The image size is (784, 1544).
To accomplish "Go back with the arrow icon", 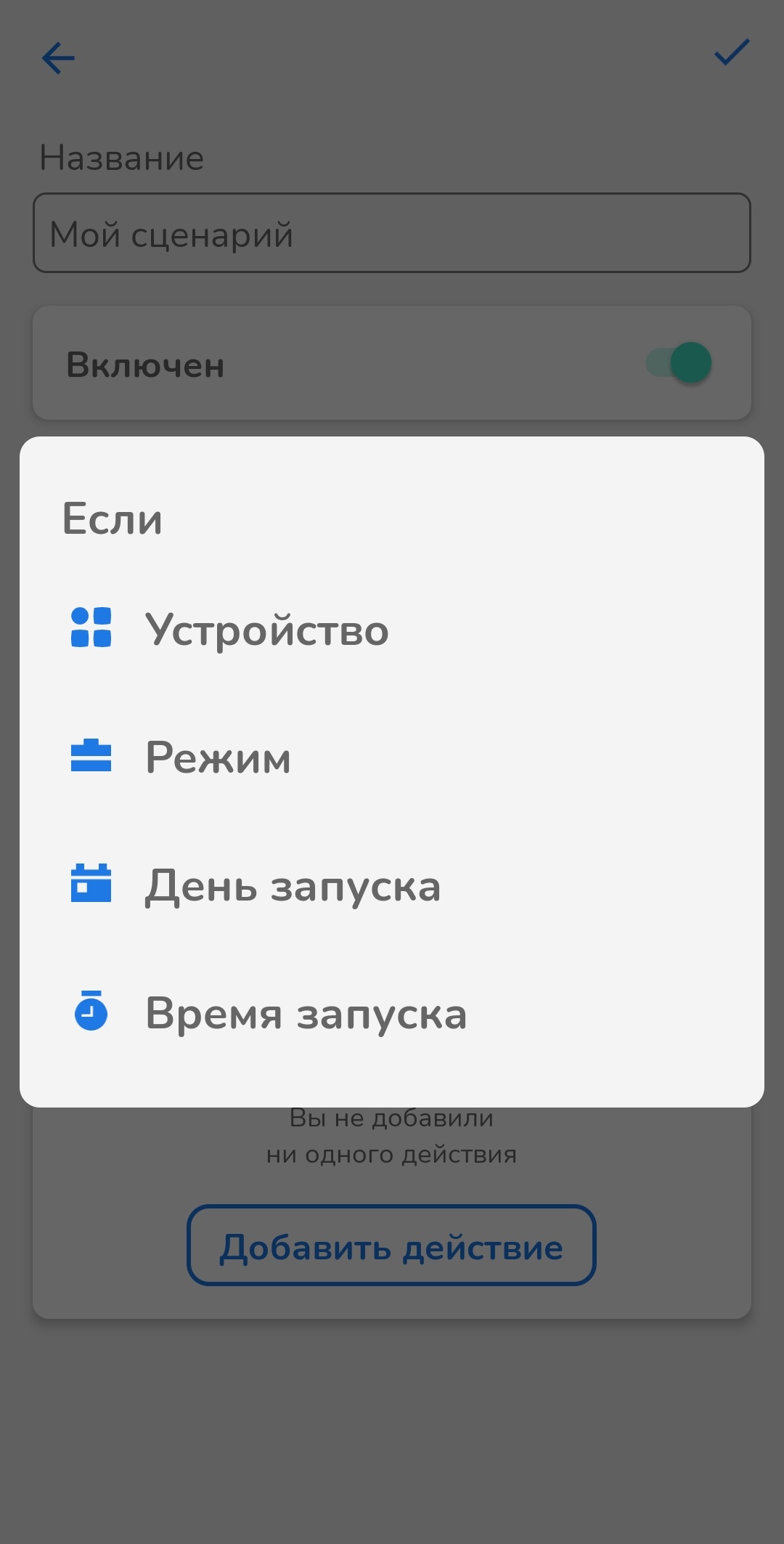I will 59,58.
